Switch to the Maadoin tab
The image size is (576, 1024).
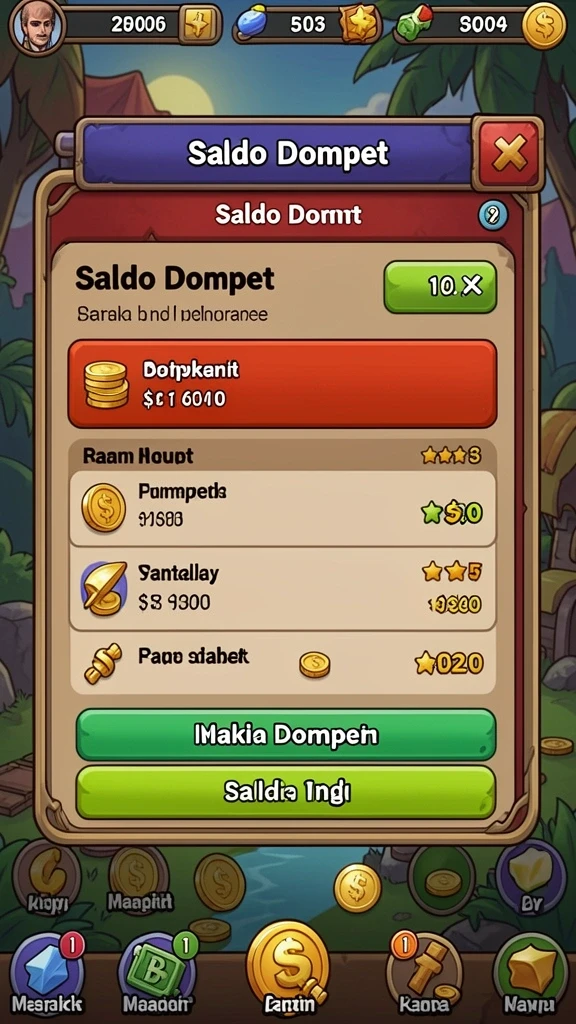(157, 973)
